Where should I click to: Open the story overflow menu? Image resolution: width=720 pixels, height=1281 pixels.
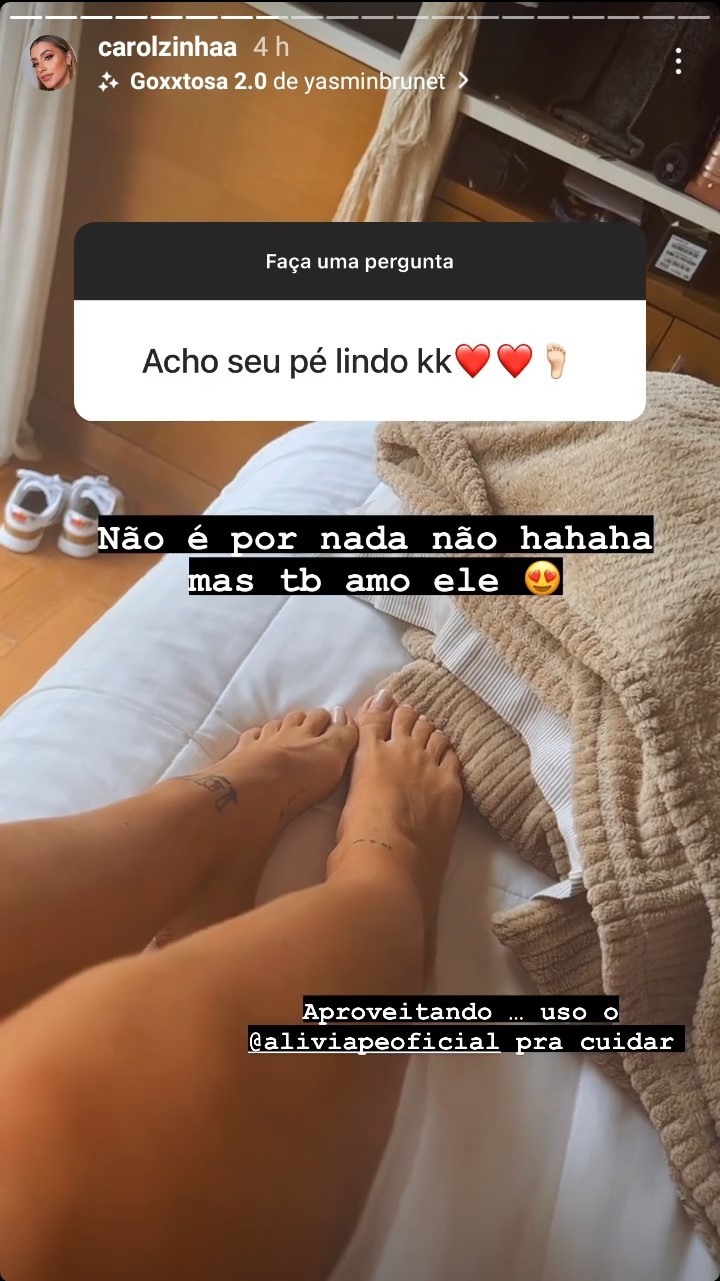(678, 62)
